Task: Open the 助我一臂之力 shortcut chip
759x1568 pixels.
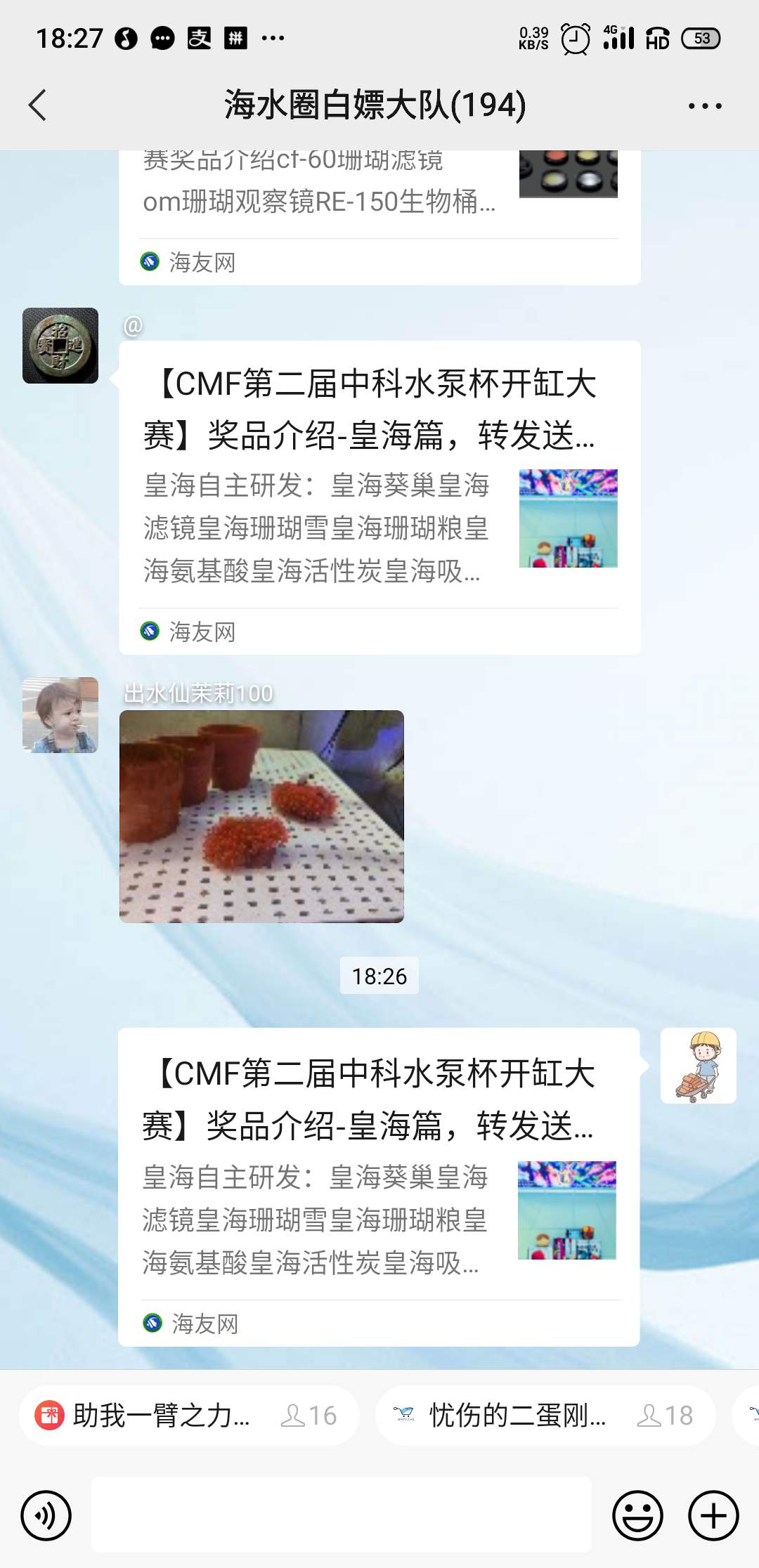Action: tap(188, 1415)
